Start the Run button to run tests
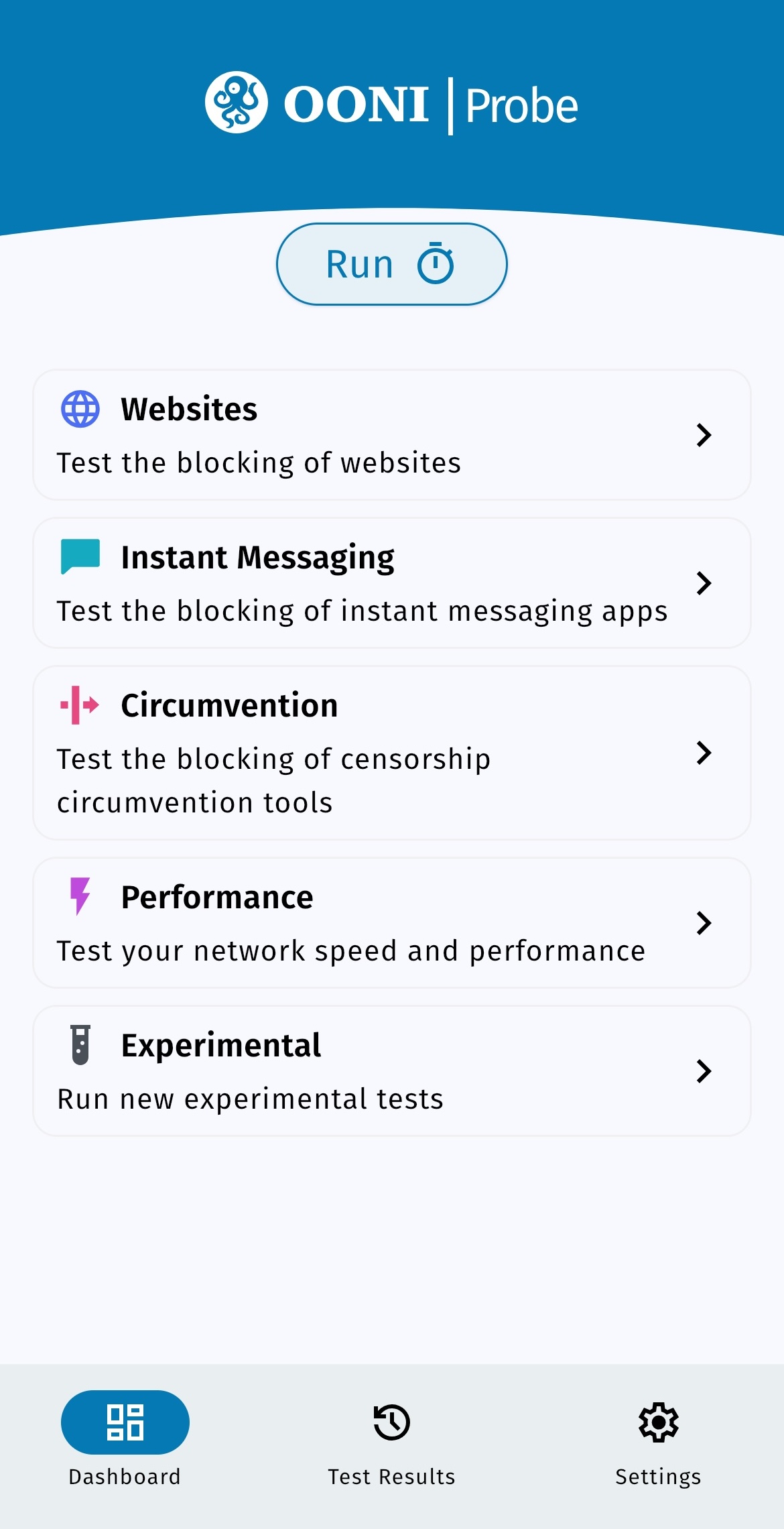The height and width of the screenshot is (1529, 784). pos(391,264)
